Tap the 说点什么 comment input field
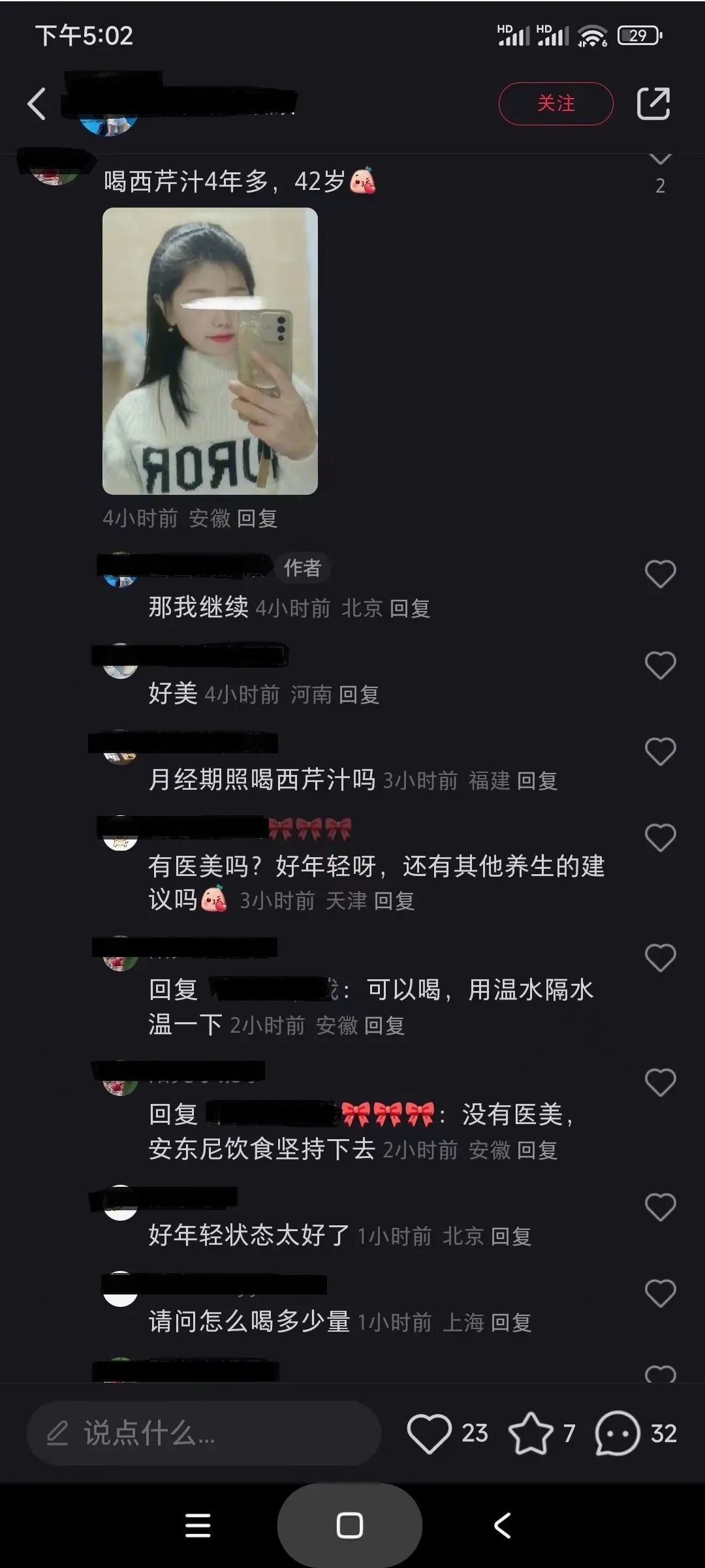Viewport: 705px width, 1568px height. [204, 1433]
